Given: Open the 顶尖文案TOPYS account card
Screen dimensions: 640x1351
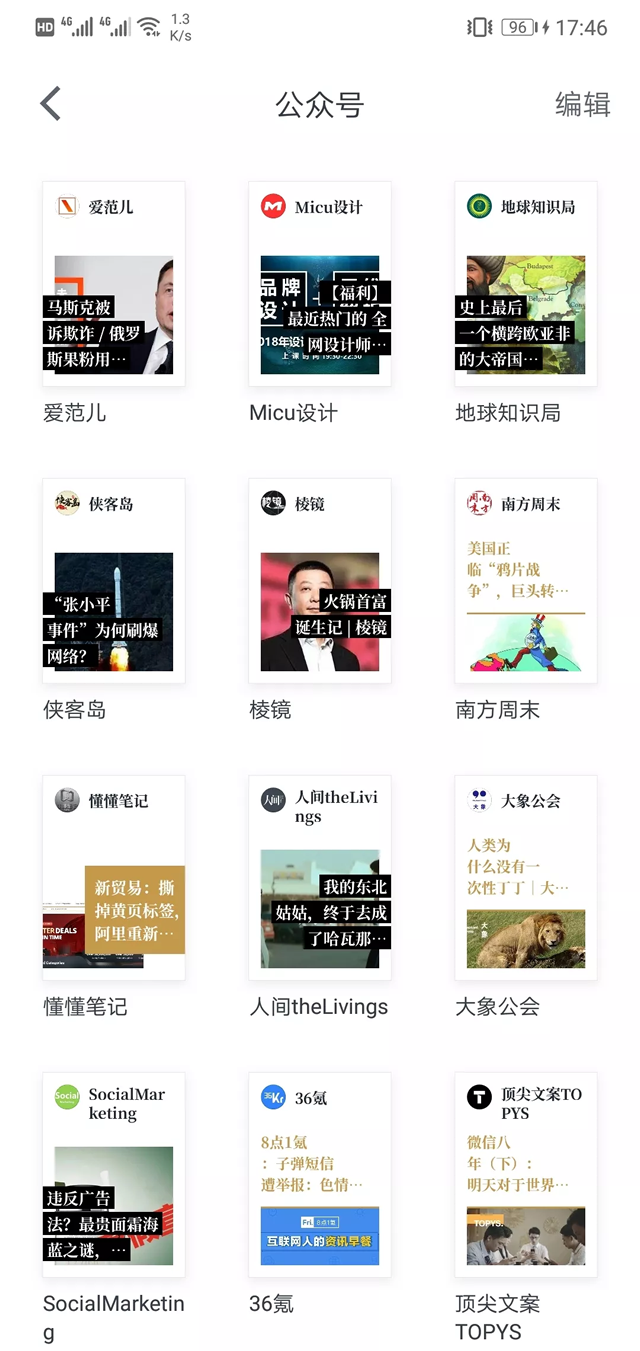Looking at the screenshot, I should (526, 1175).
